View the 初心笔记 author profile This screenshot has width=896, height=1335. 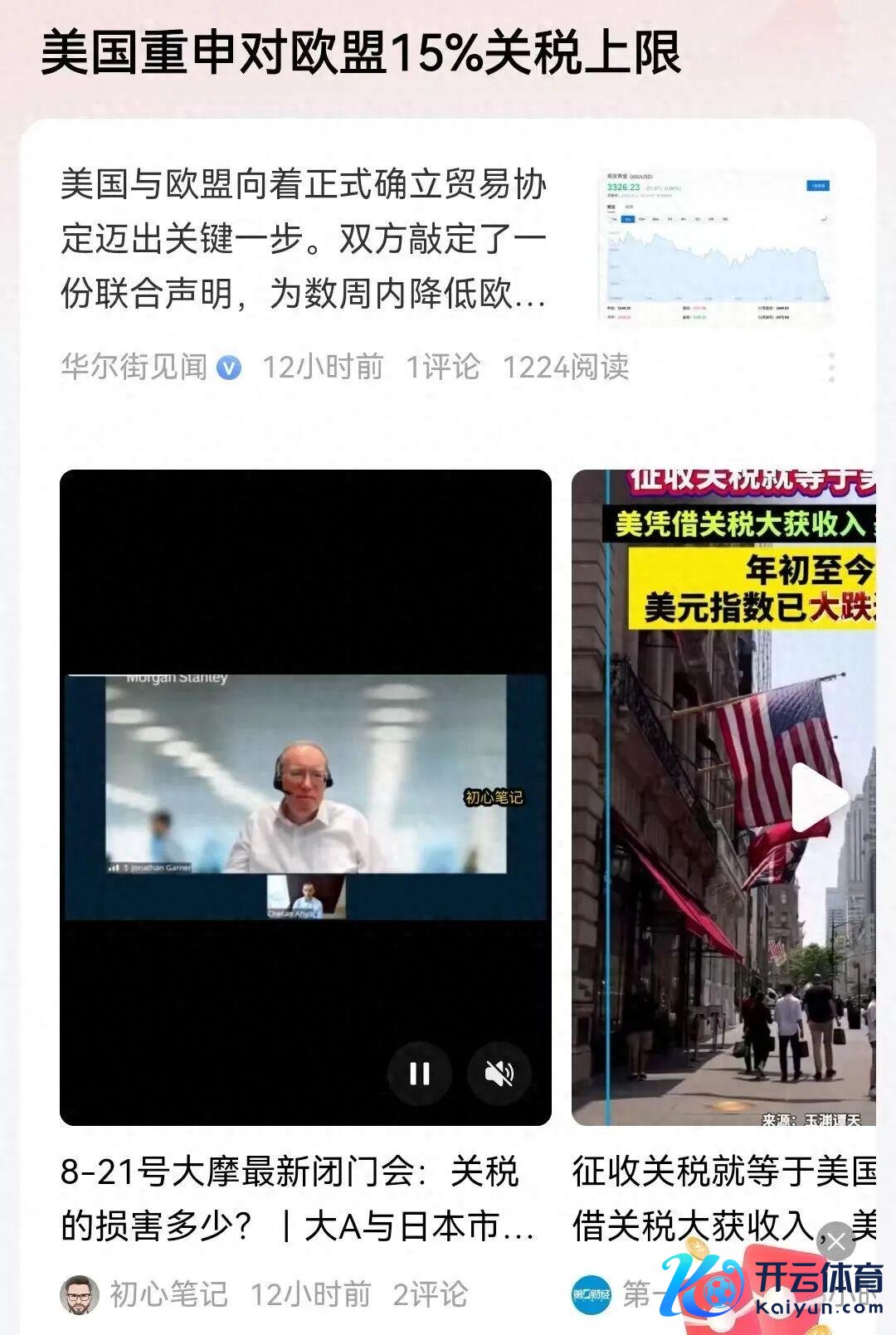[80, 1294]
